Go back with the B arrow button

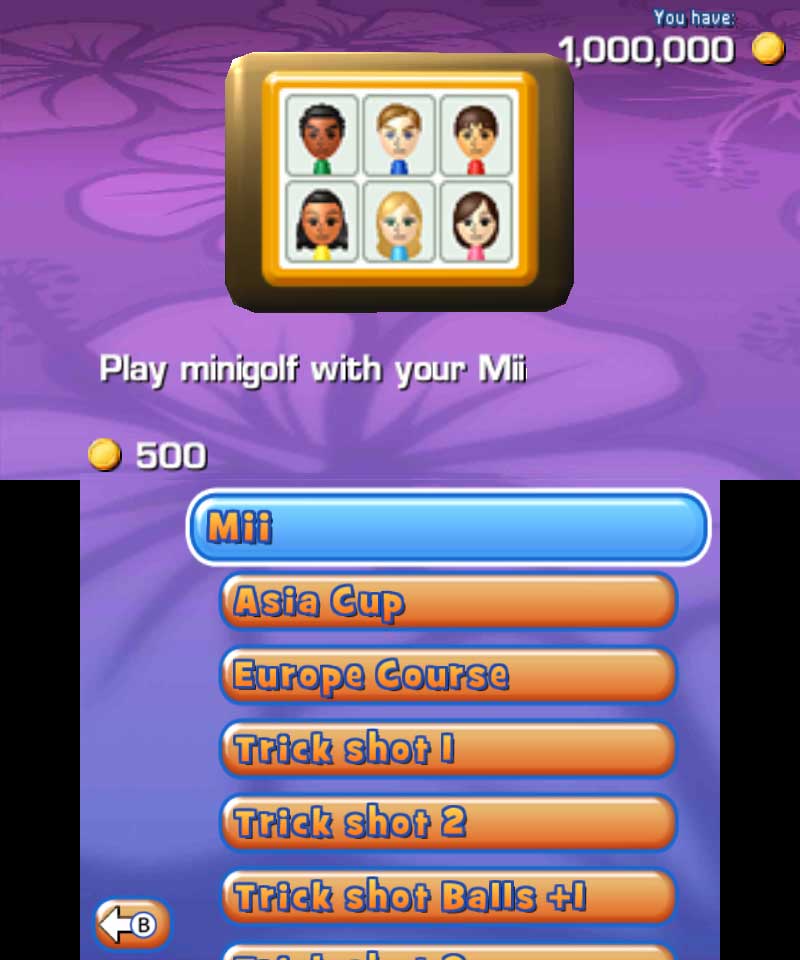click(x=132, y=925)
